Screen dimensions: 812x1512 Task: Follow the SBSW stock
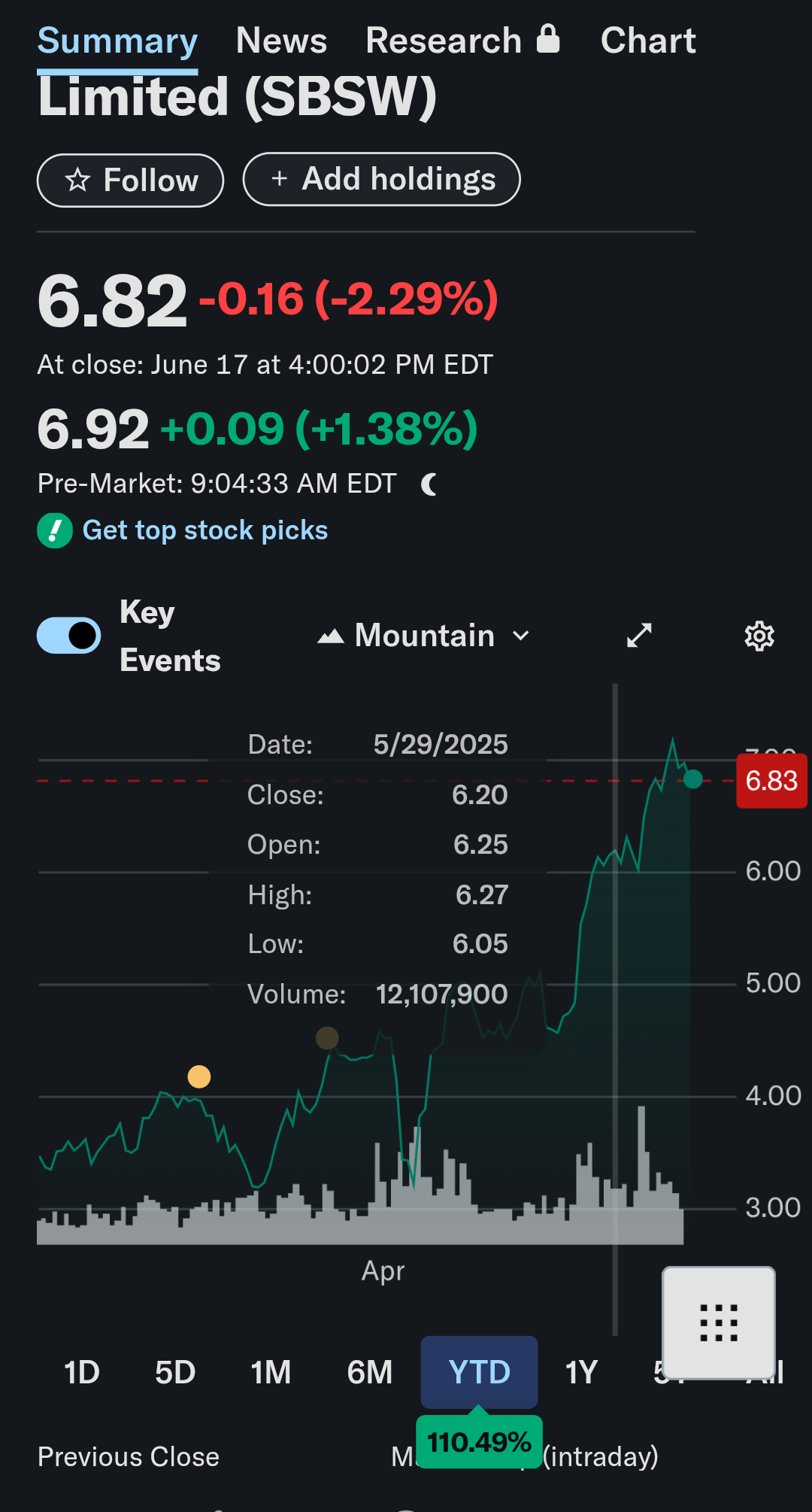130,181
